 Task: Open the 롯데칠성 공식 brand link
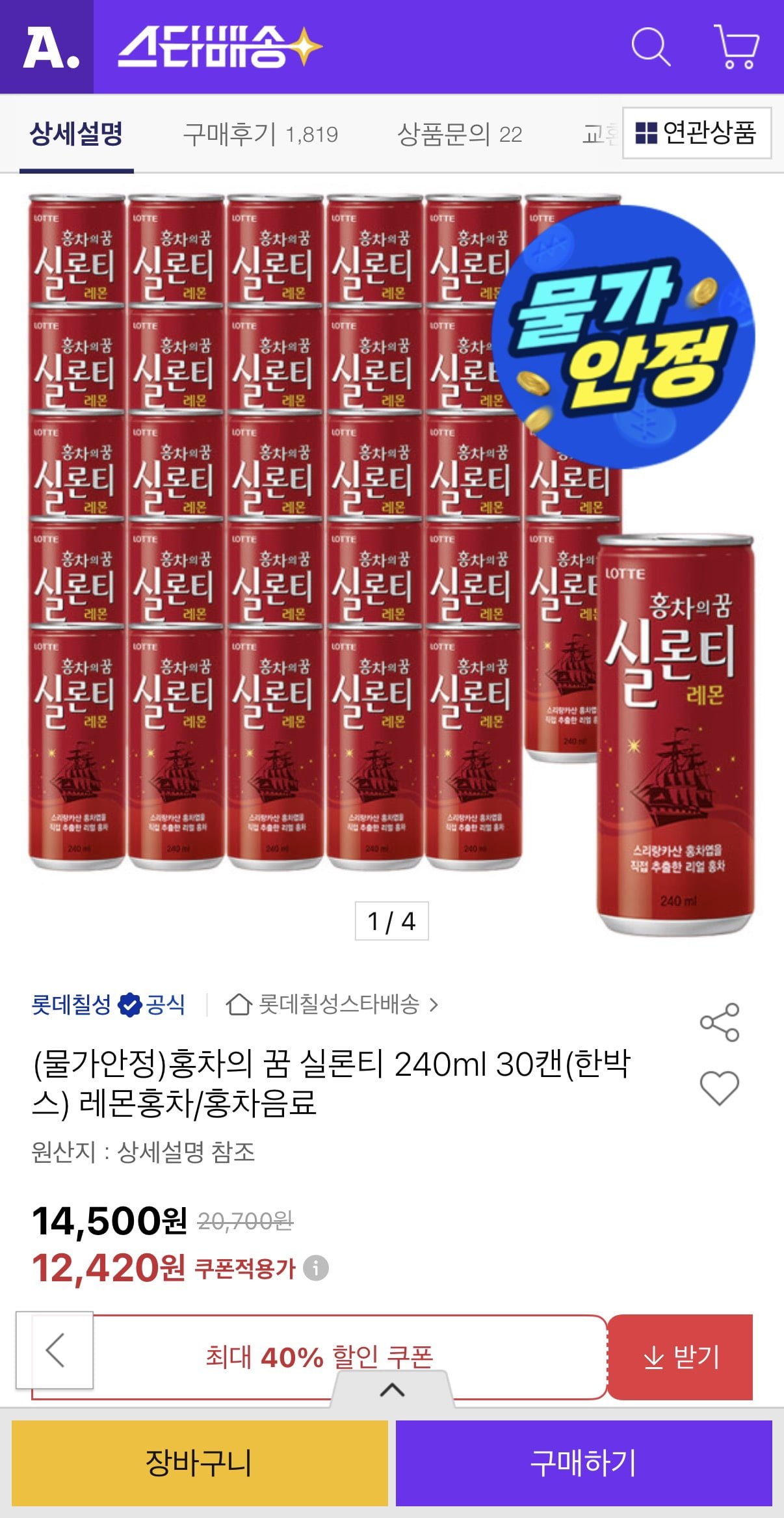pyautogui.click(x=108, y=1005)
